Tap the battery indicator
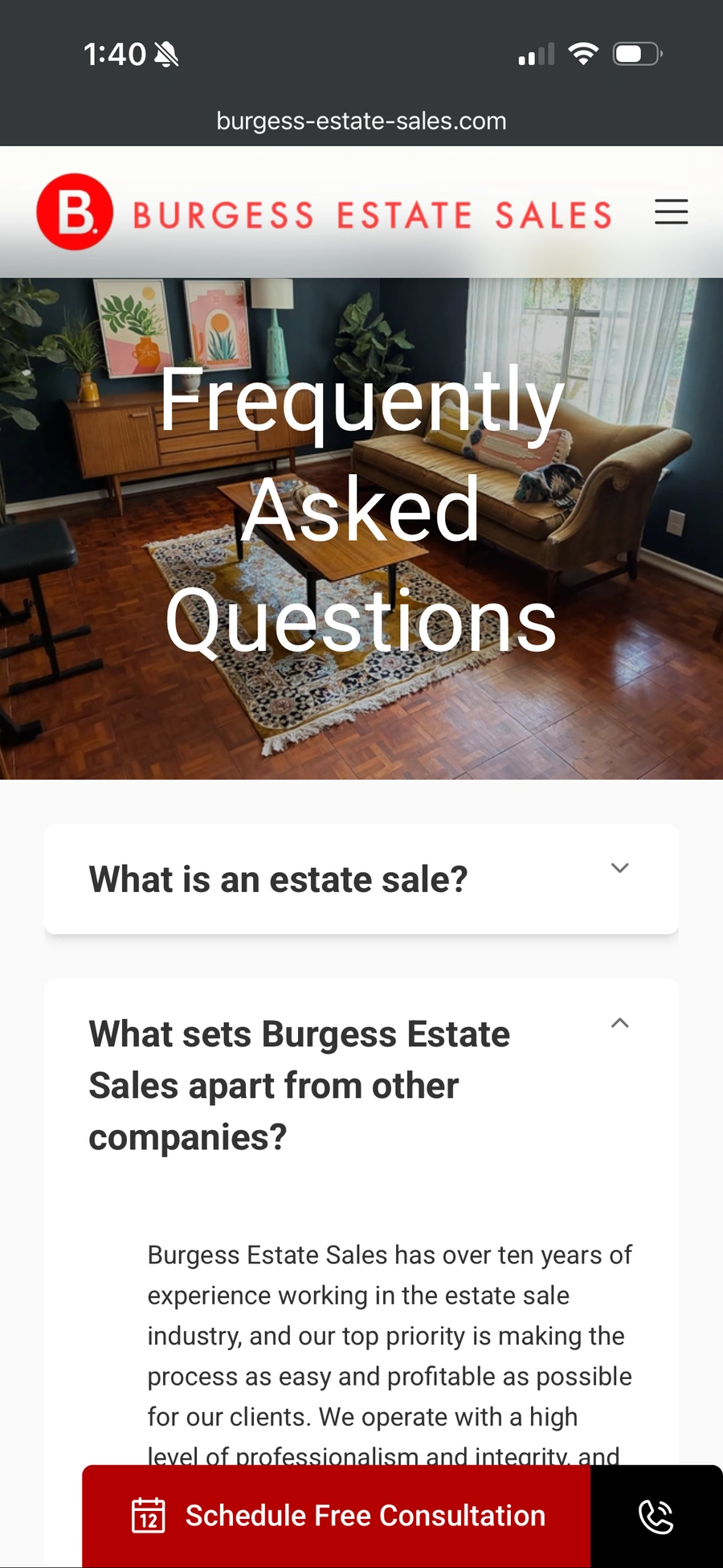Viewport: 723px width, 1568px height. pyautogui.click(x=633, y=53)
